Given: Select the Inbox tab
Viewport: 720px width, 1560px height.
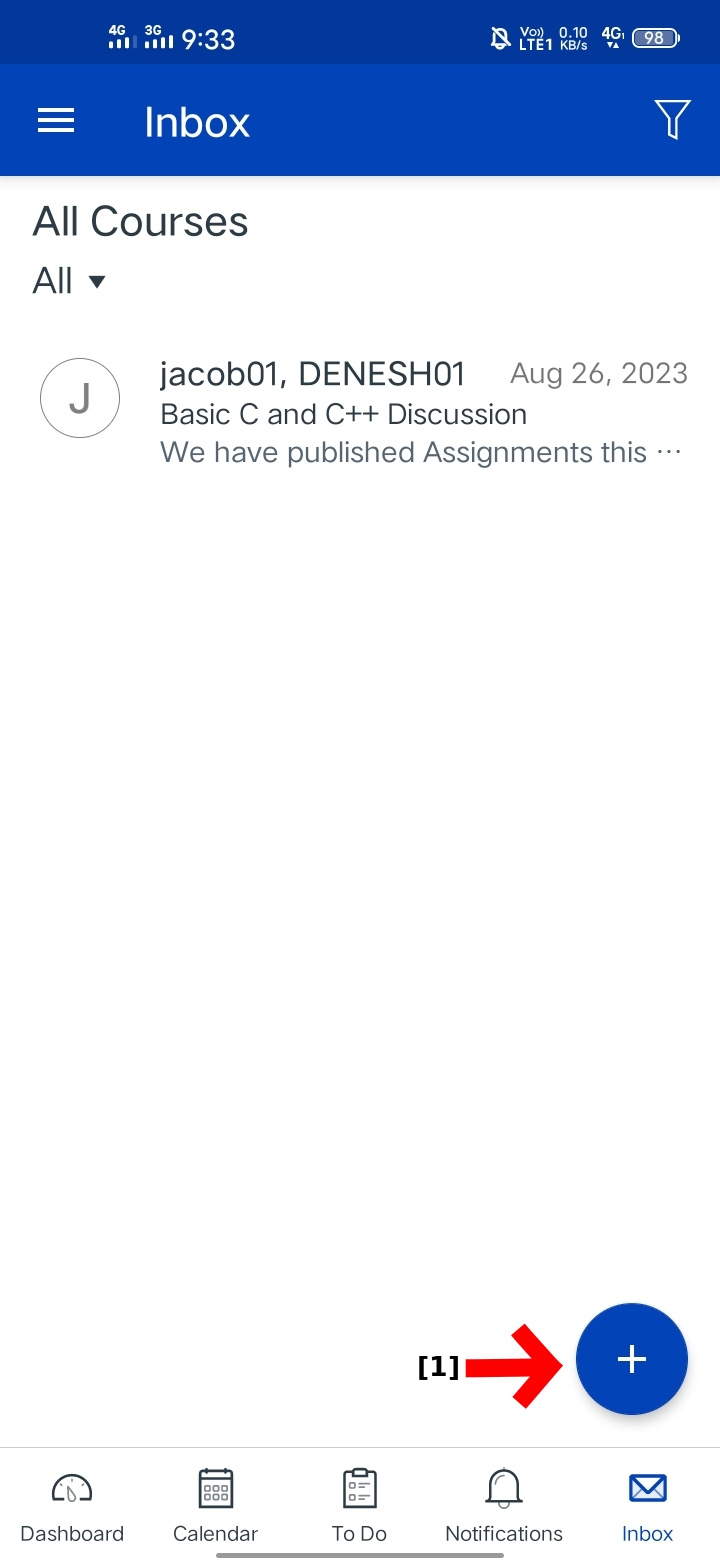Looking at the screenshot, I should pyautogui.click(x=647, y=1505).
